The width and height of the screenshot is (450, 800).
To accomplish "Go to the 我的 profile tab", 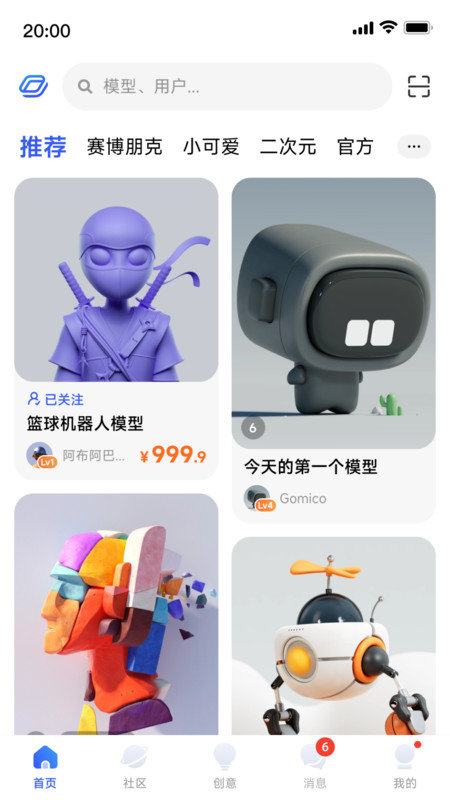I will (405, 766).
